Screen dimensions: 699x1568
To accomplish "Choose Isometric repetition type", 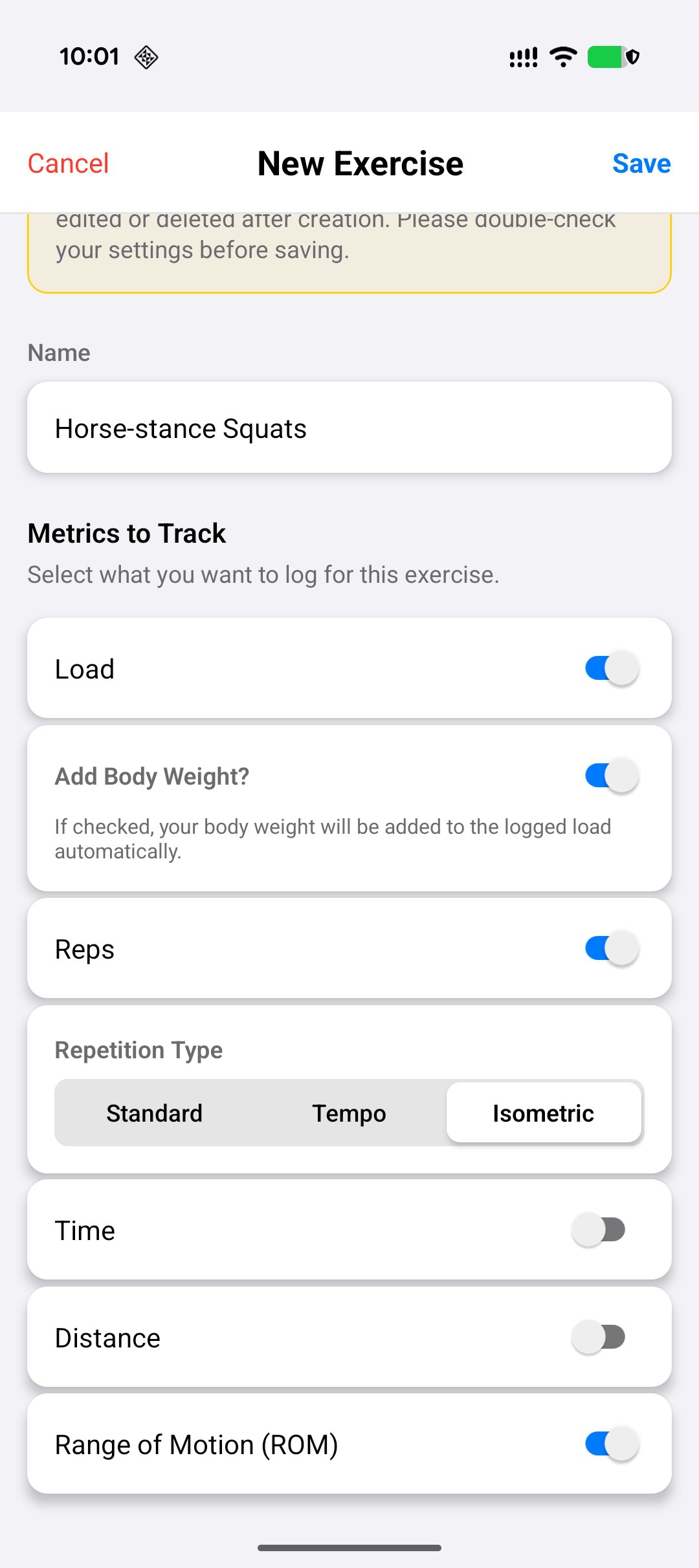I will (x=543, y=1113).
